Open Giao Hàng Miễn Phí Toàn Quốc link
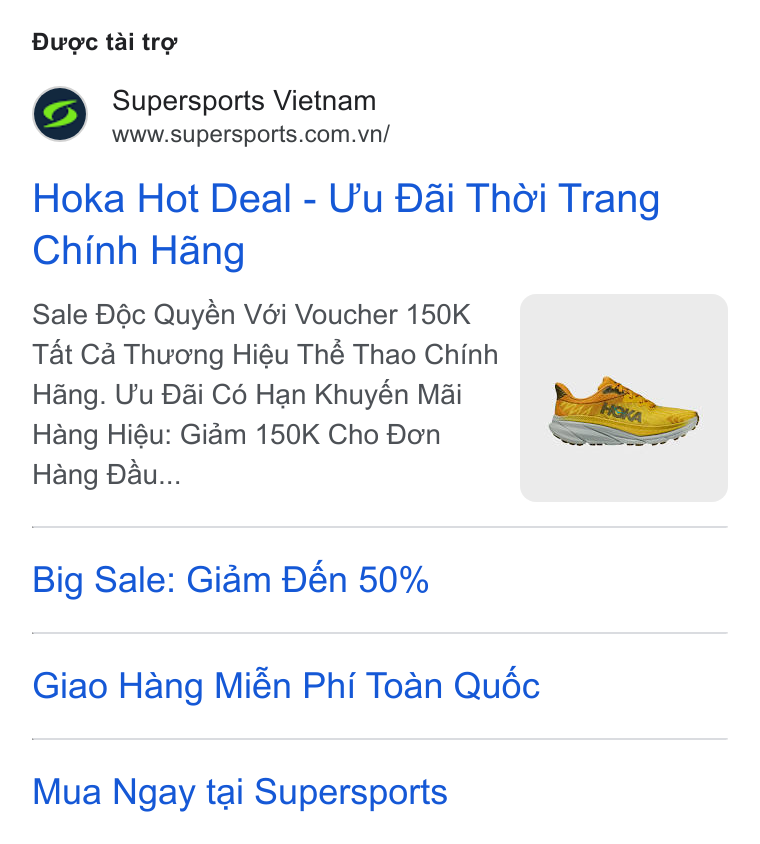760x844 pixels. pyautogui.click(x=286, y=686)
